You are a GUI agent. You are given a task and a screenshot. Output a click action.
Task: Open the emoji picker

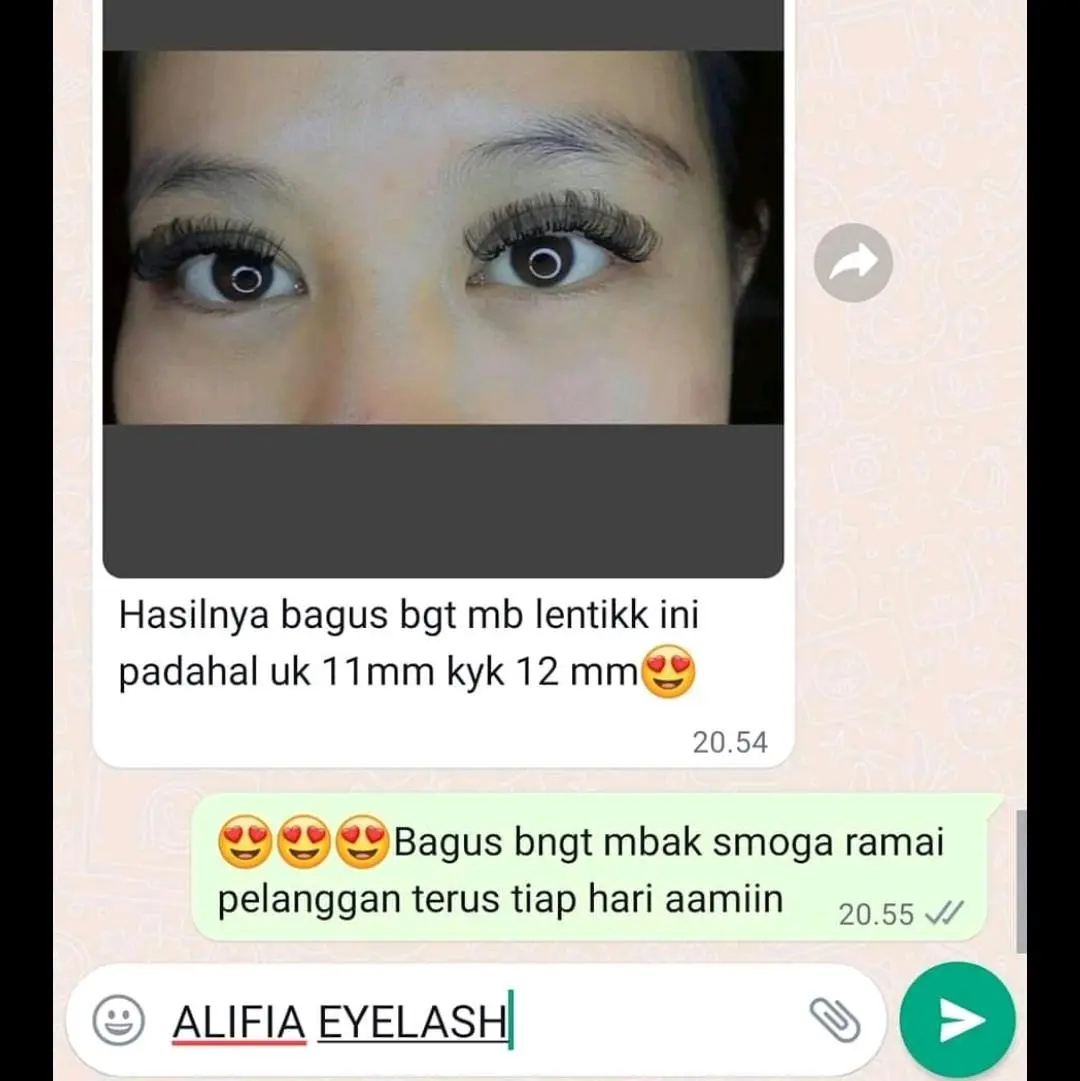[118, 1021]
